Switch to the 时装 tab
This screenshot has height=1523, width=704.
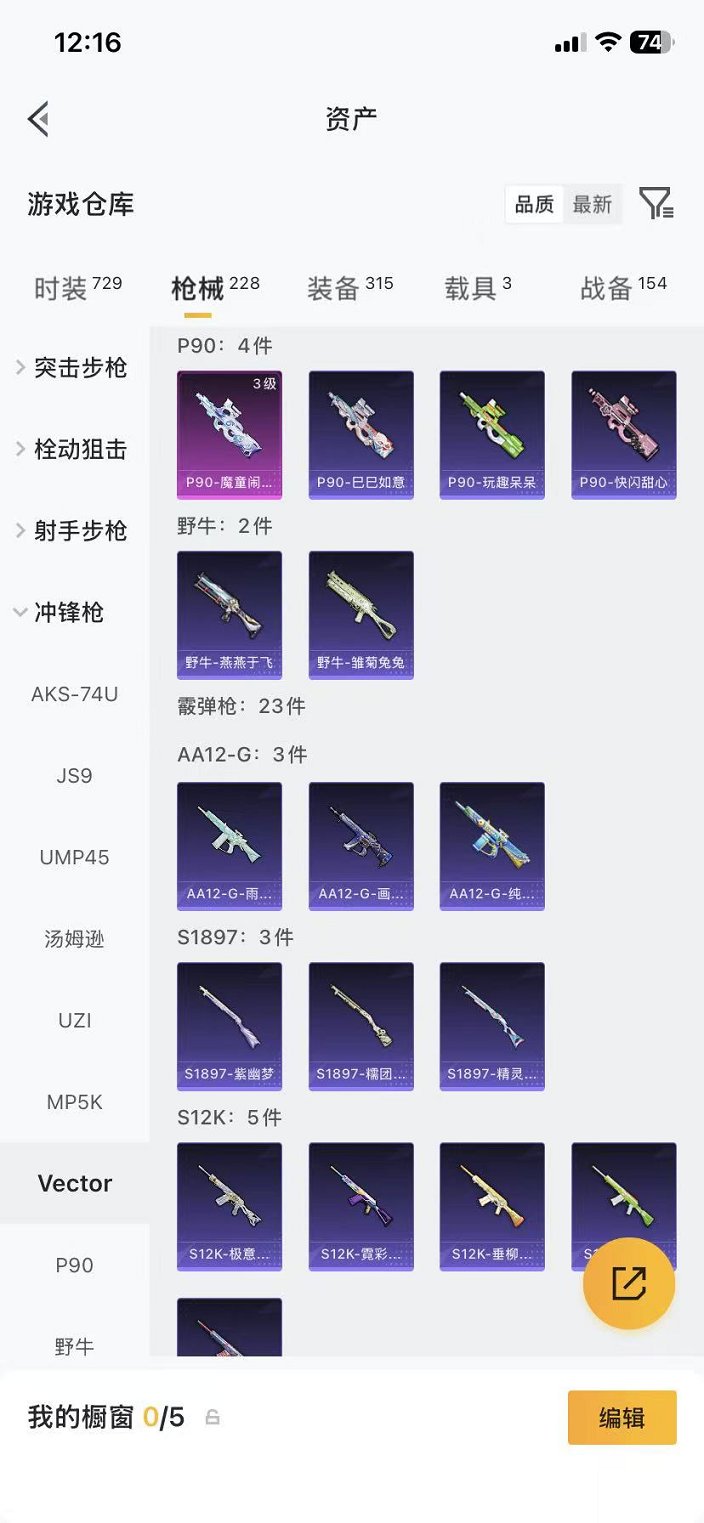tap(77, 289)
